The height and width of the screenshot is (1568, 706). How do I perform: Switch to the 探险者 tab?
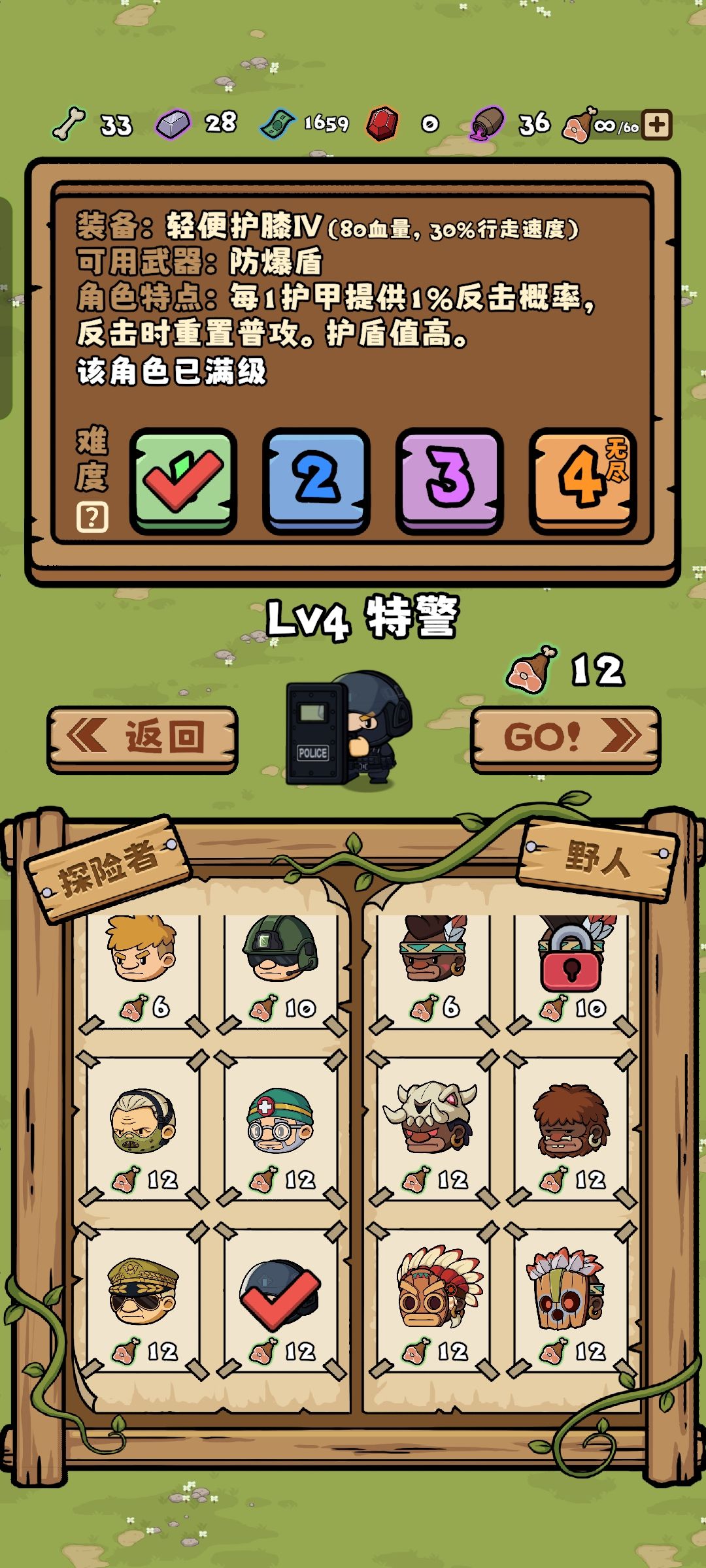click(x=108, y=869)
